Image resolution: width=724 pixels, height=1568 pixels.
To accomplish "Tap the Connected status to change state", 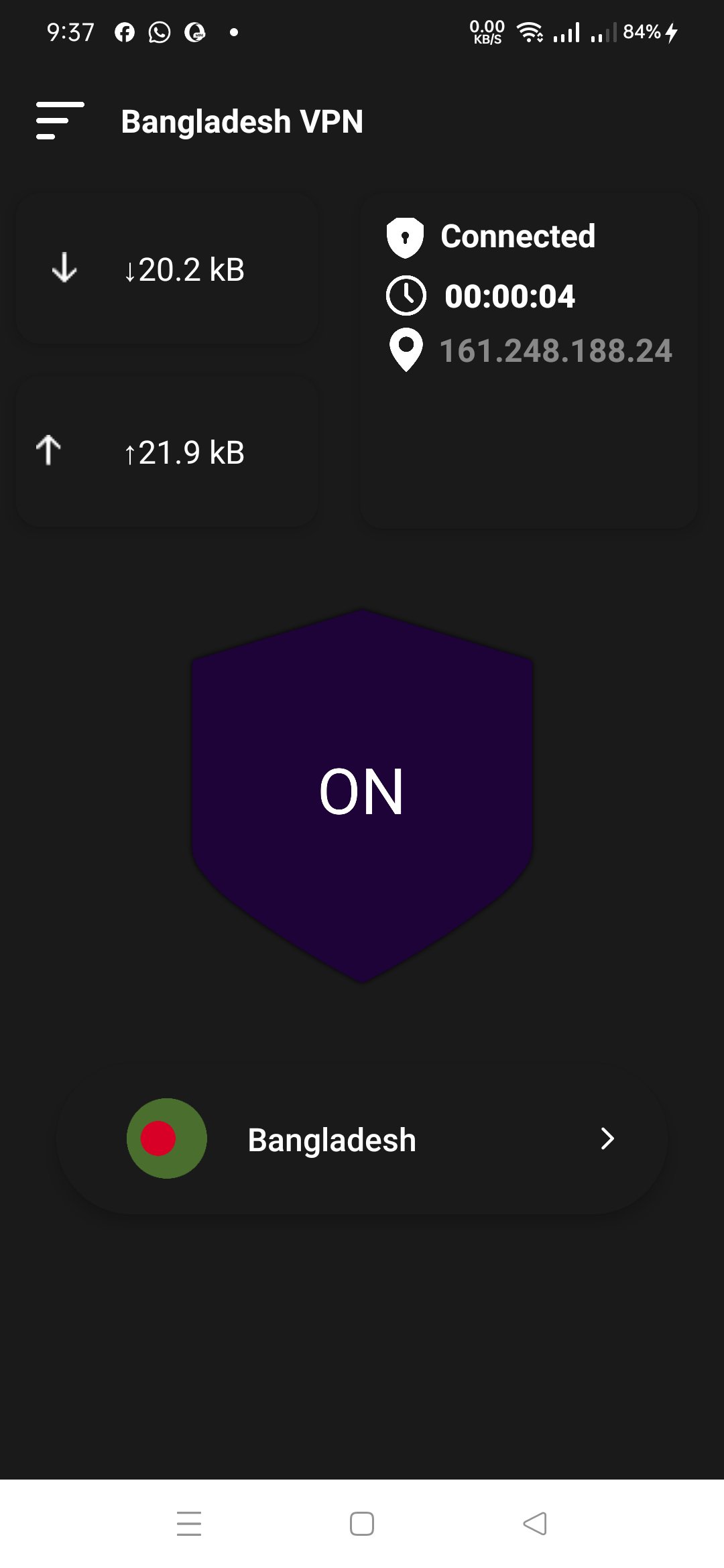I will coord(518,237).
